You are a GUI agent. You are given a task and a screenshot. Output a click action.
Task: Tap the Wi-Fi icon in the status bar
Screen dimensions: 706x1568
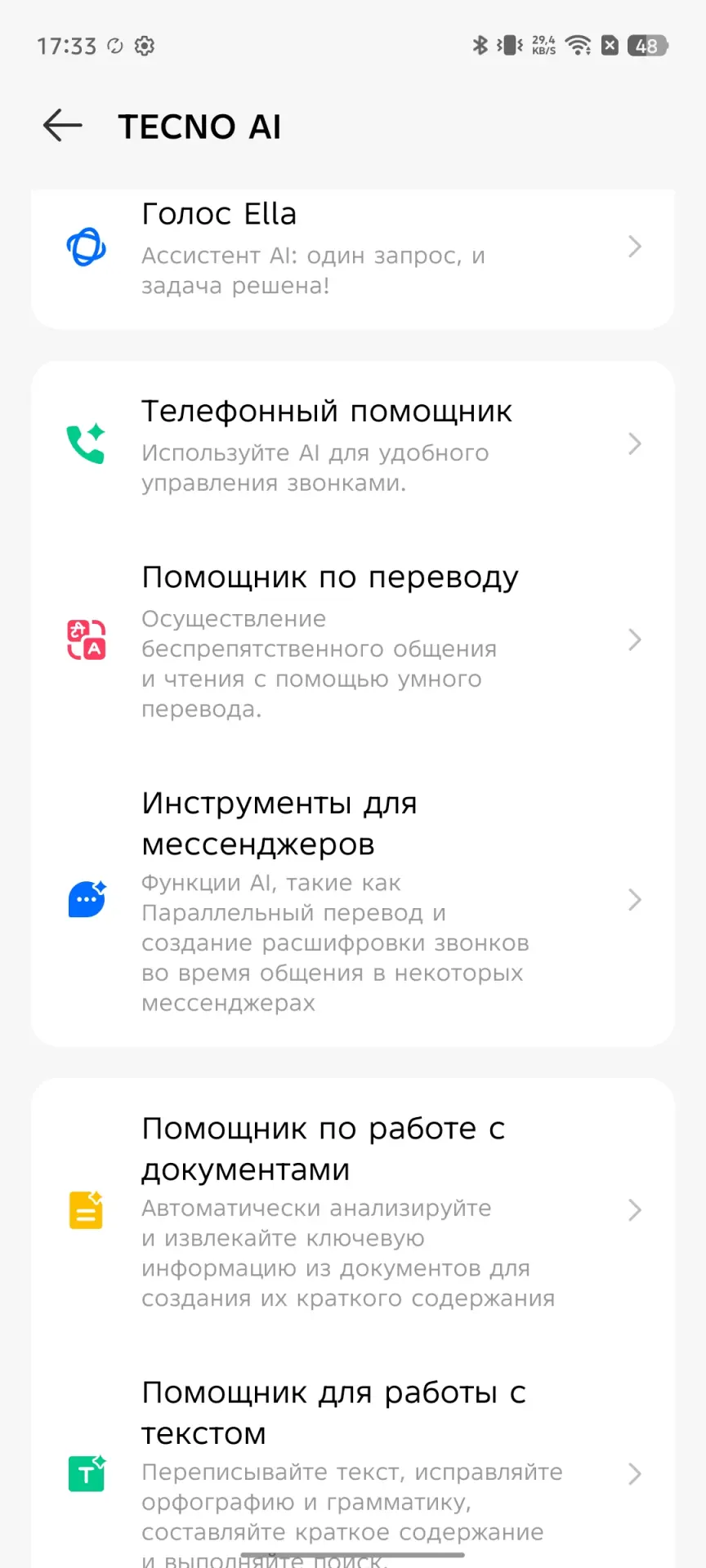coord(579,45)
